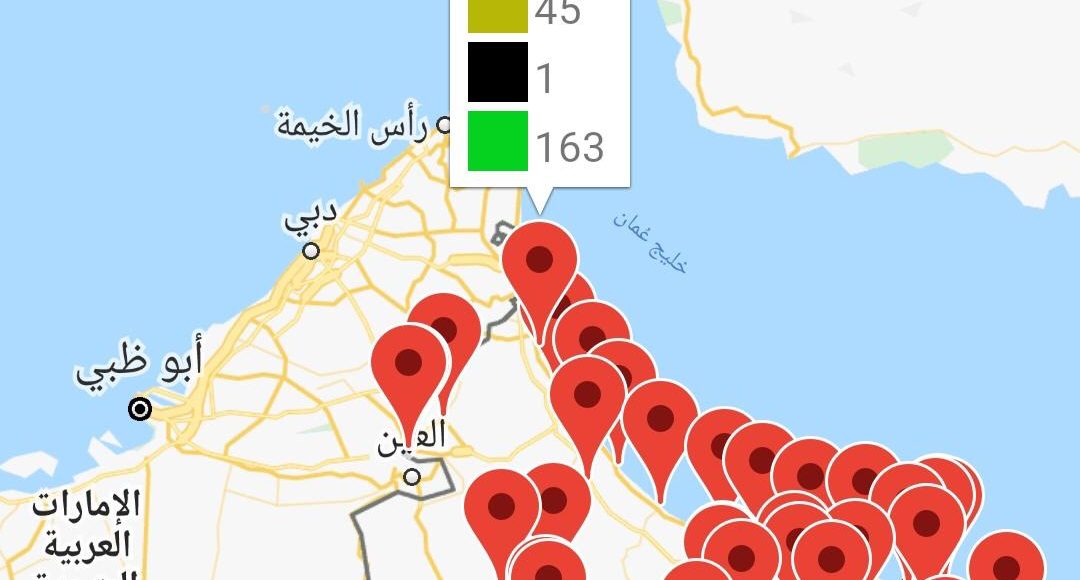Select the red marker above the العين label
This screenshot has width=1080, height=580.
coord(409,362)
